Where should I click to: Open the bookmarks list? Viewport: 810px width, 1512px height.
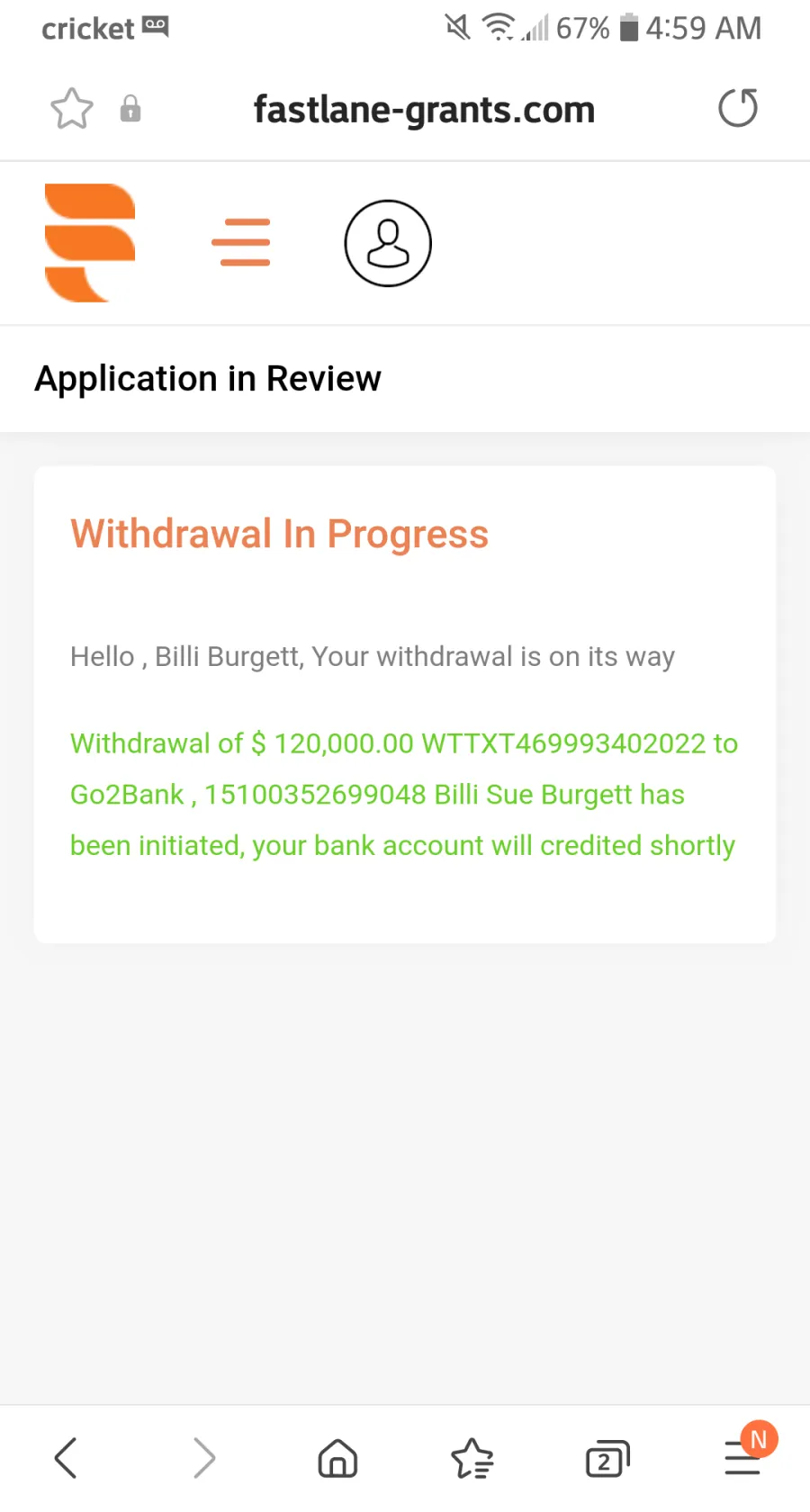coord(472,1457)
